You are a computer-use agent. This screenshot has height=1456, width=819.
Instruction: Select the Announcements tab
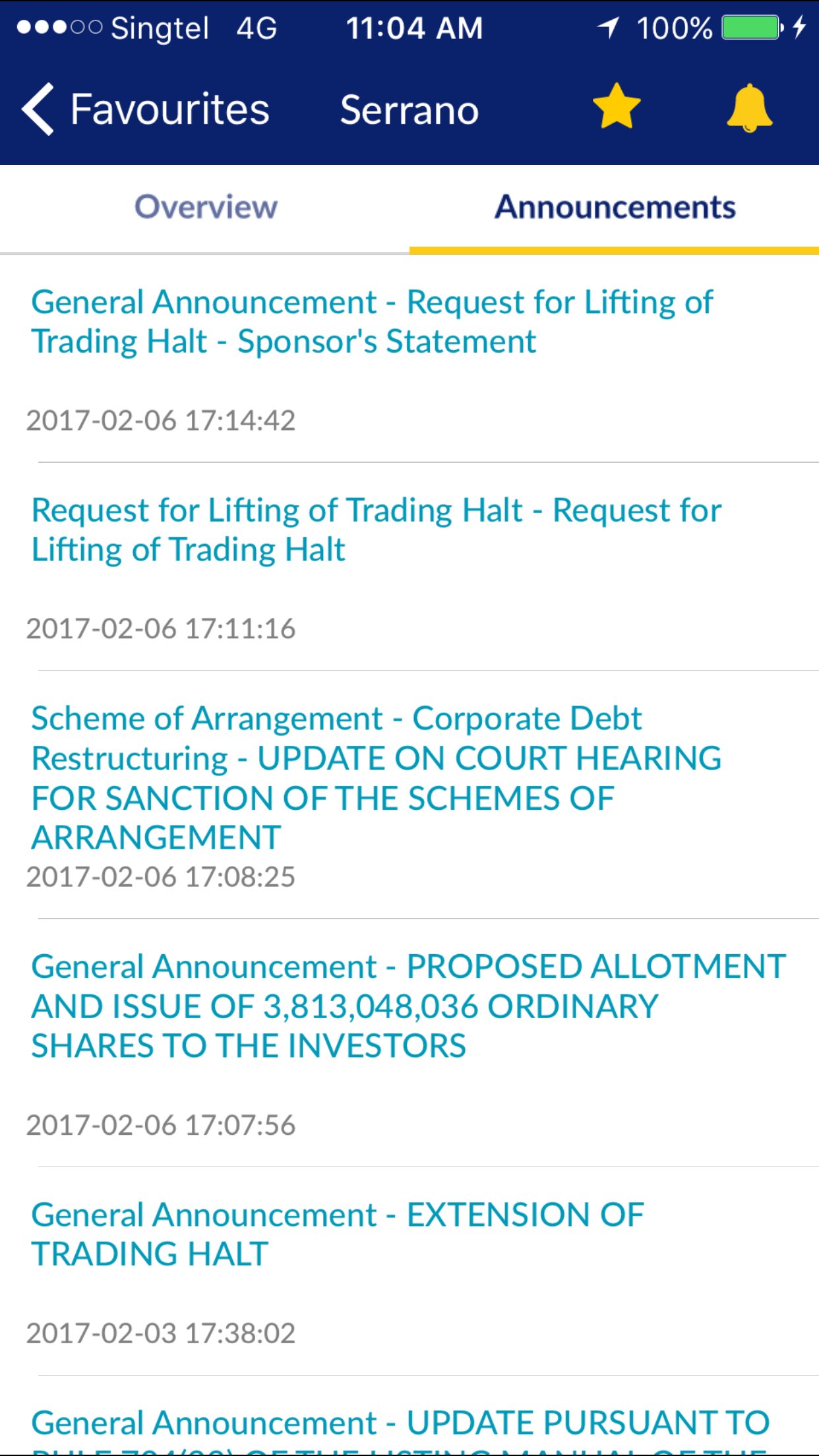pyautogui.click(x=615, y=207)
